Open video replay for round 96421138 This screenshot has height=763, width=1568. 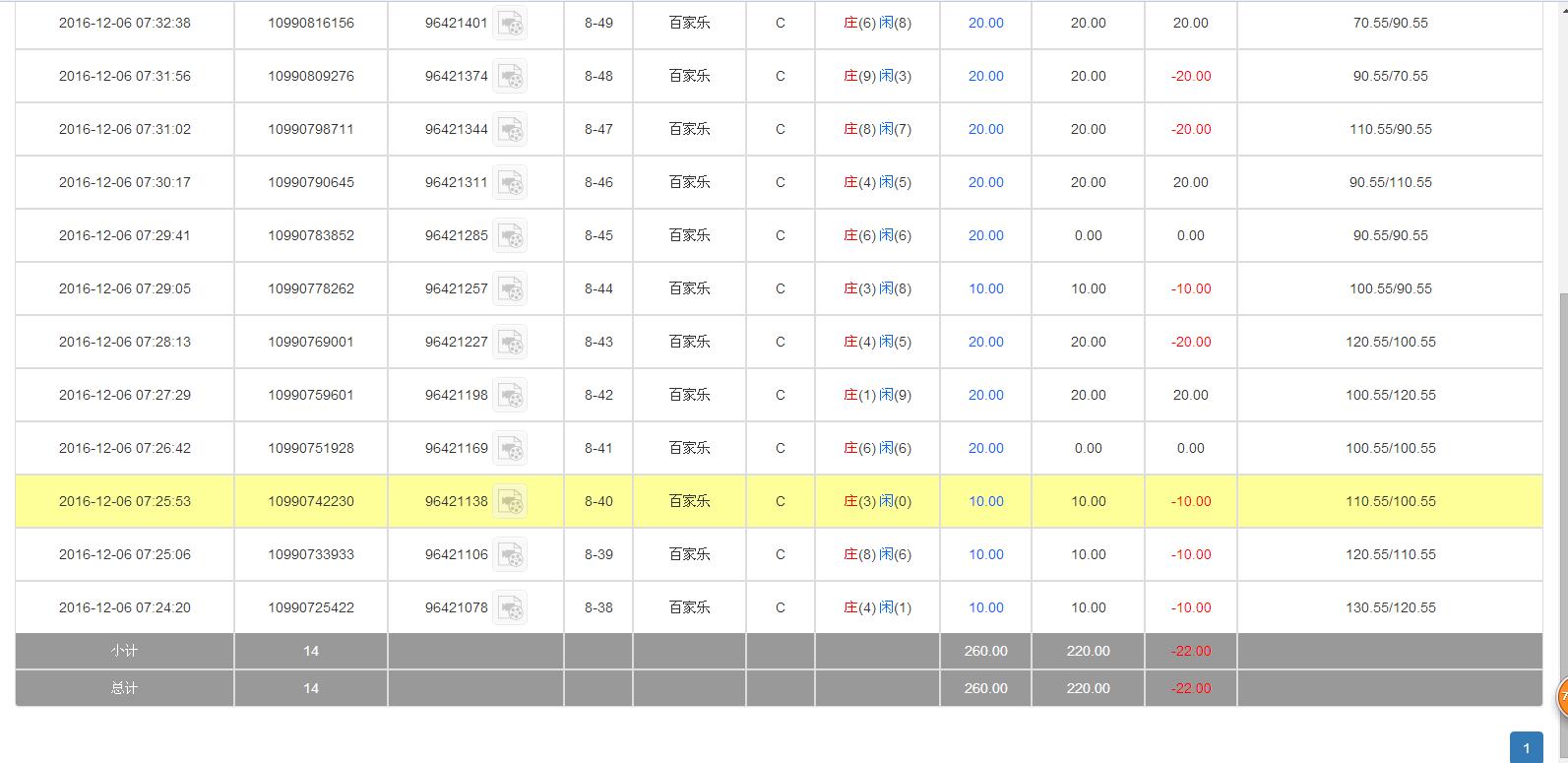(510, 501)
